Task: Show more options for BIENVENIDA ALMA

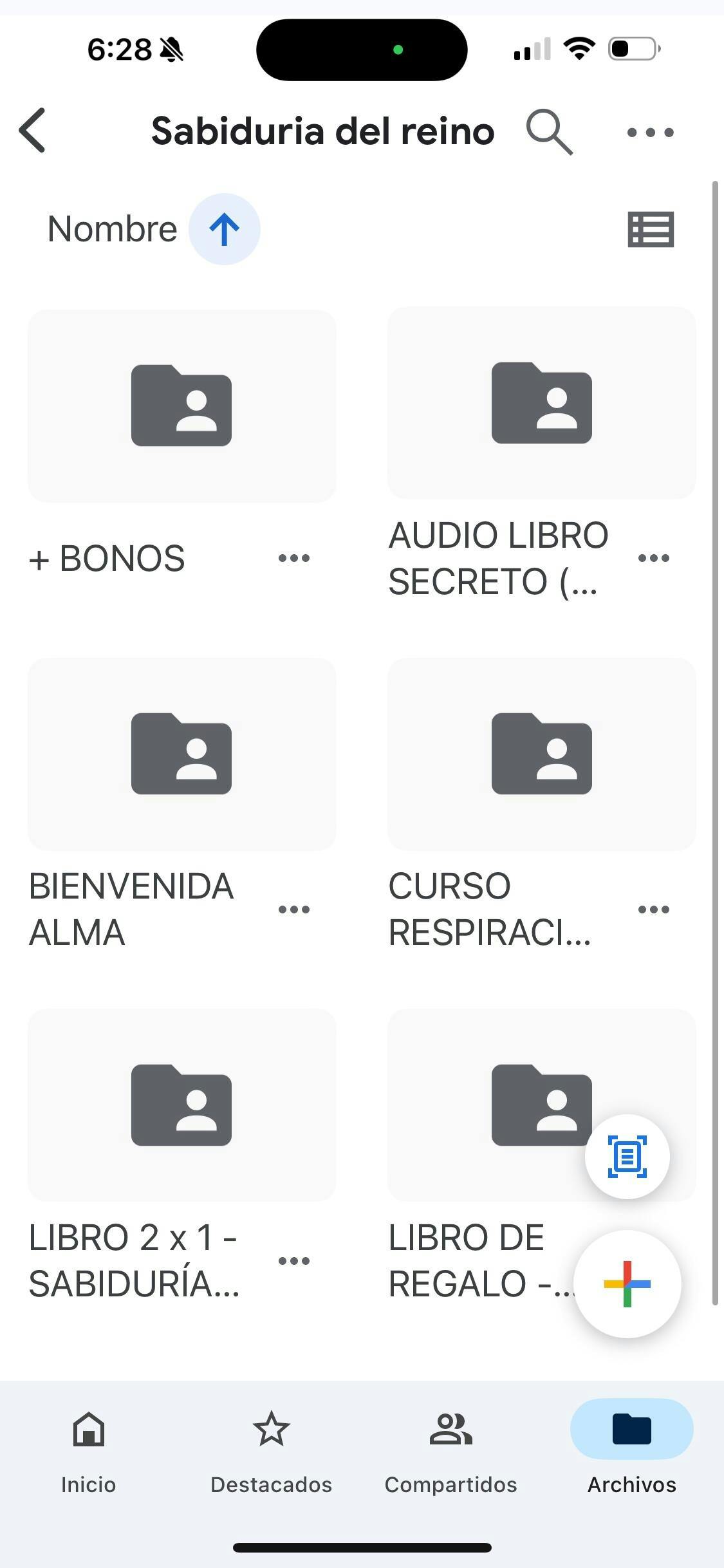Action: click(x=294, y=910)
